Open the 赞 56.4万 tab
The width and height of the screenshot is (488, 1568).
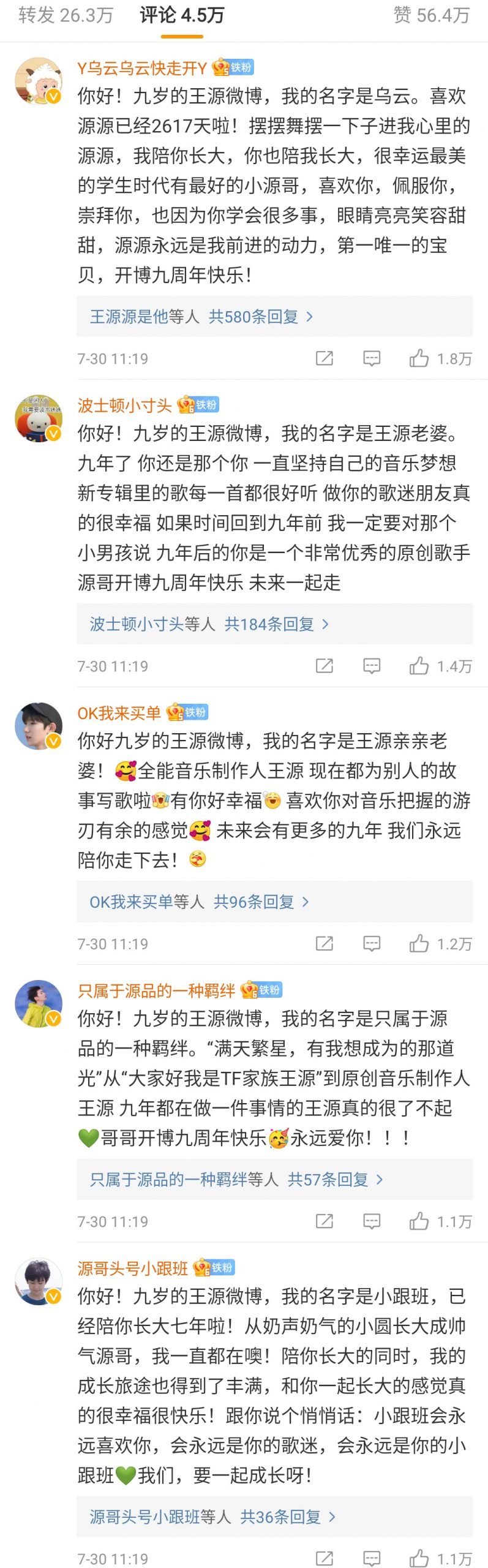tap(431, 15)
